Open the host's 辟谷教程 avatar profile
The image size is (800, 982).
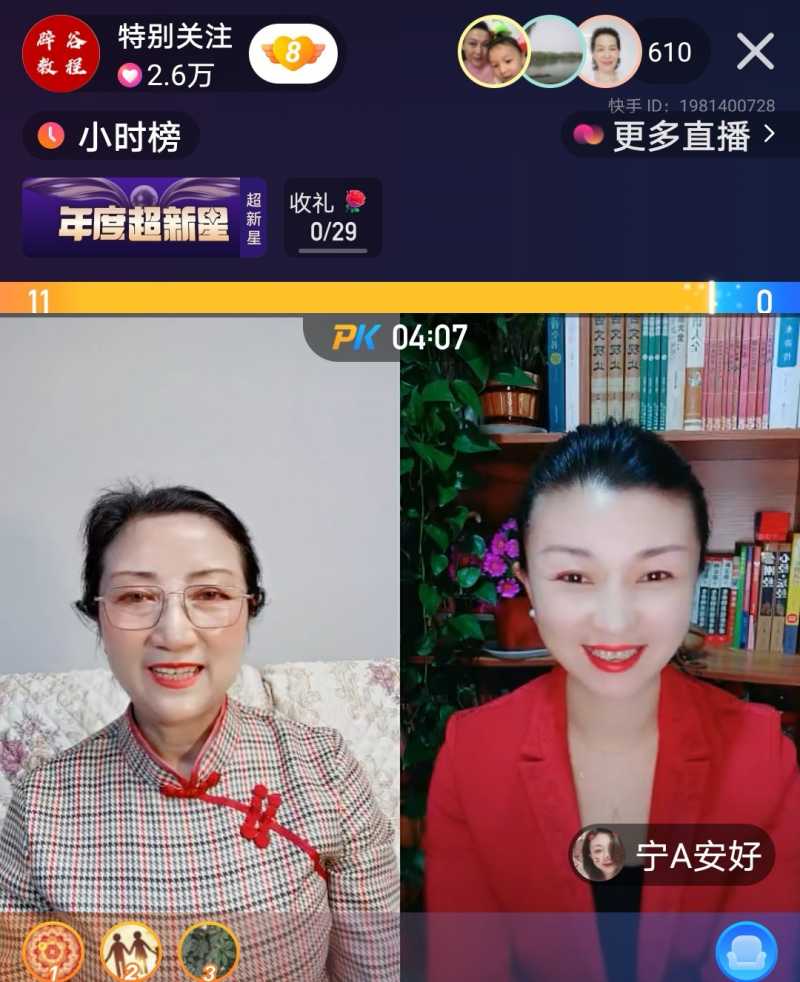(x=61, y=54)
